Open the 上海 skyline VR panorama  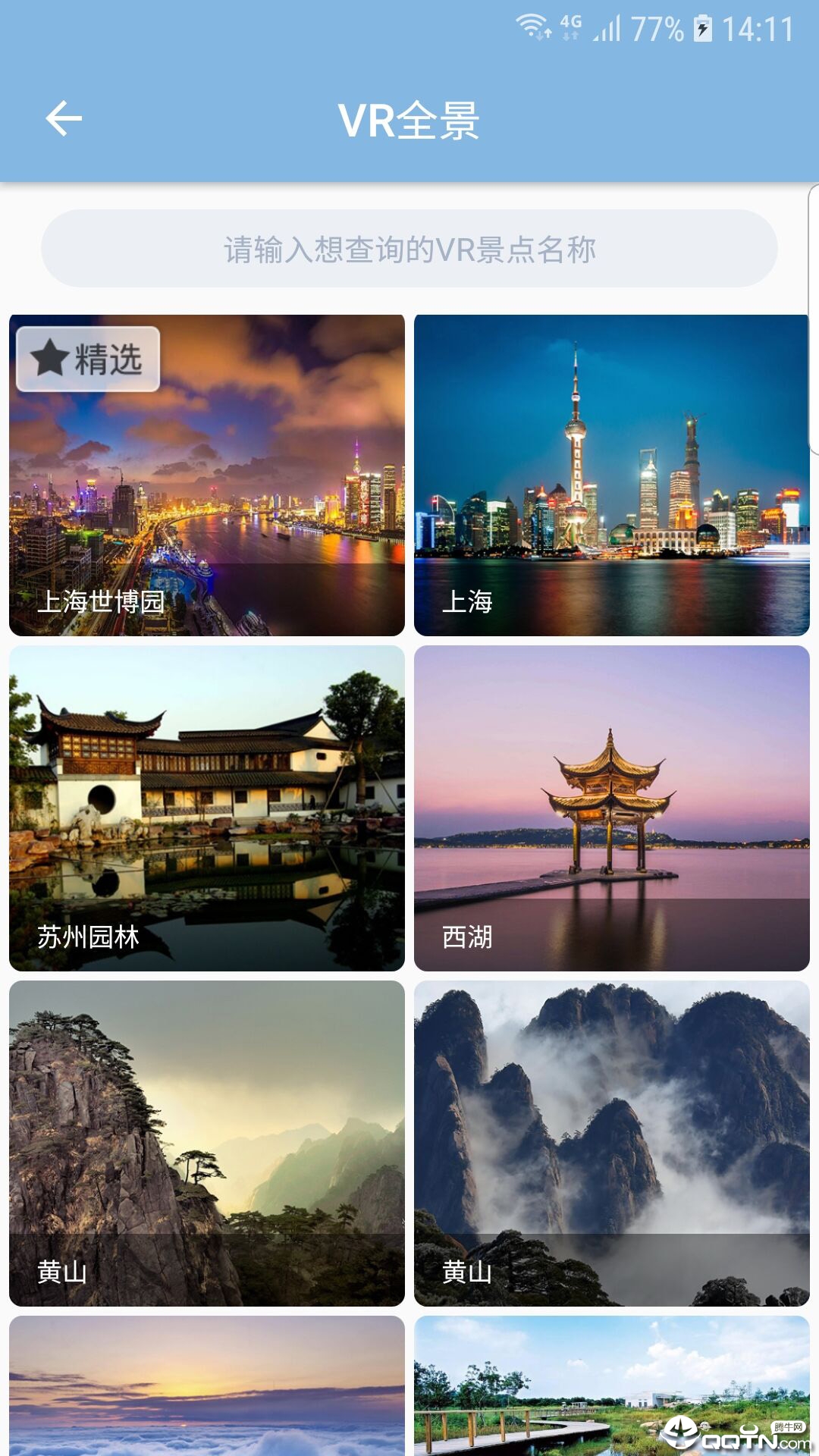[x=614, y=474]
